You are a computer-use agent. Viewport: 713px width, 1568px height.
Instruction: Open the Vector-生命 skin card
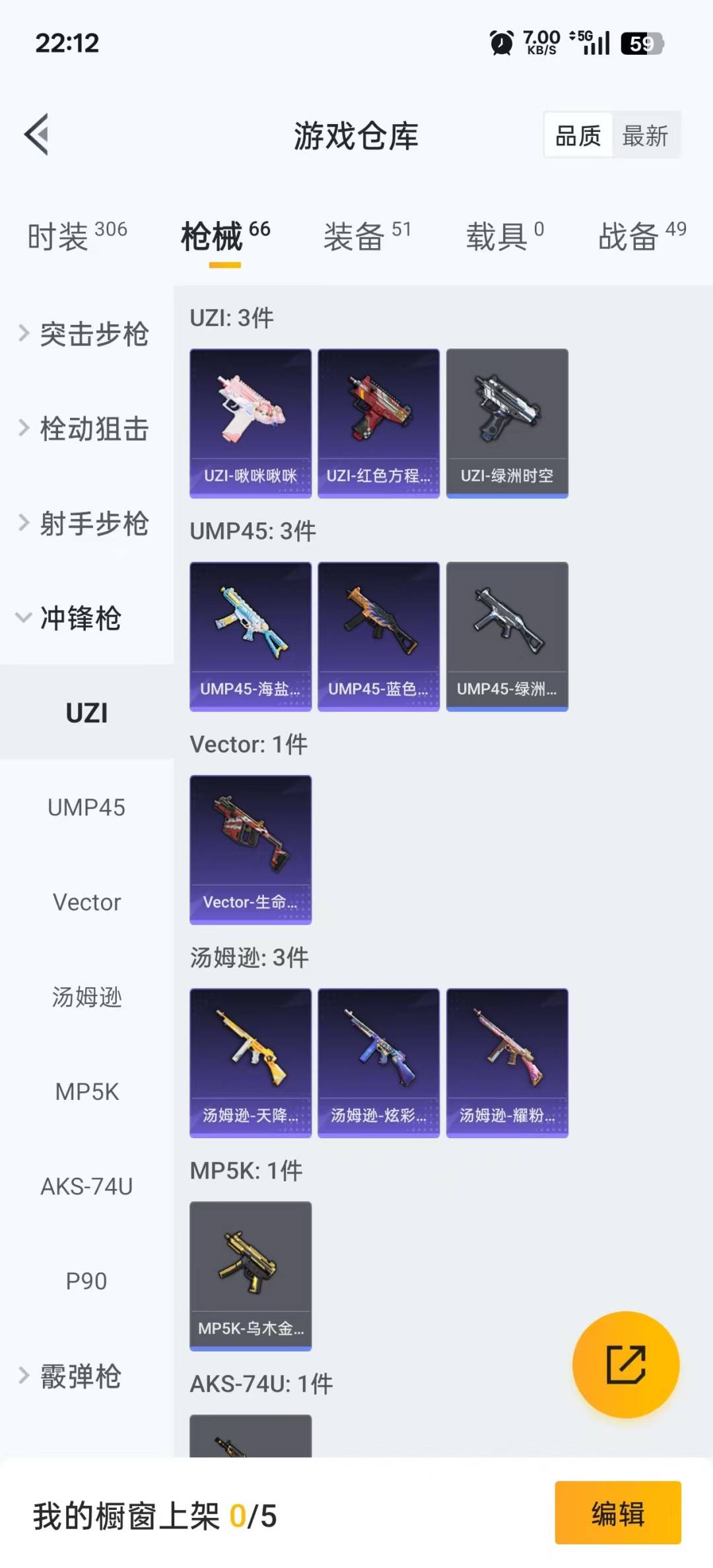250,849
